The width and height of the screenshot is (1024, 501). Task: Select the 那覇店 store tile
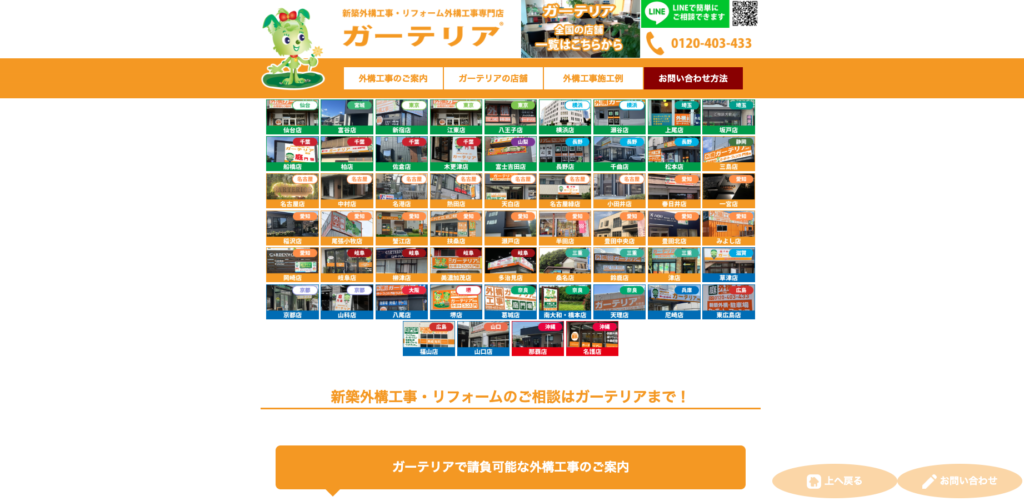(537, 339)
